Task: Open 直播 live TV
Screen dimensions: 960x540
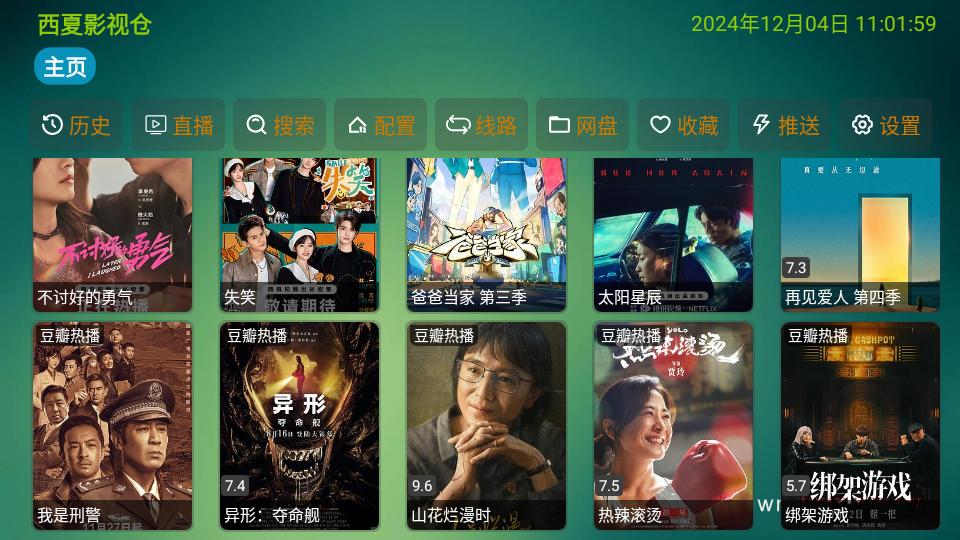Action: coord(180,125)
